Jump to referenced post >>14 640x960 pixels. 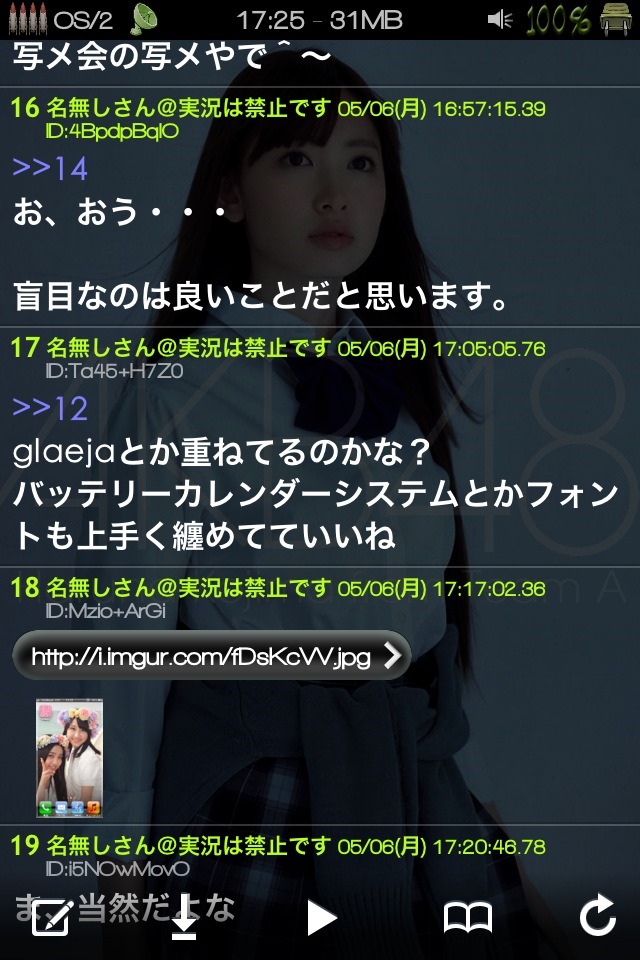pyautogui.click(x=50, y=168)
